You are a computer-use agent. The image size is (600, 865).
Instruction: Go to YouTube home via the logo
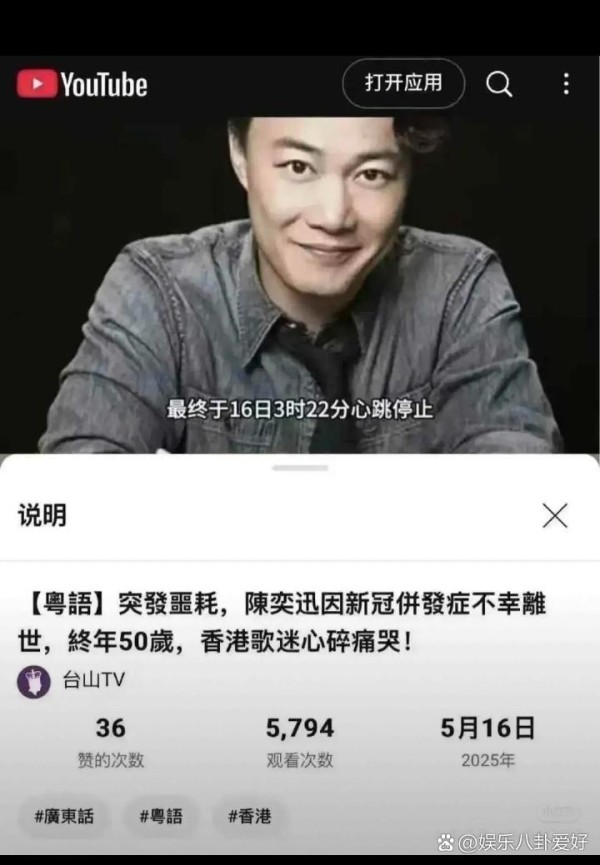point(82,84)
